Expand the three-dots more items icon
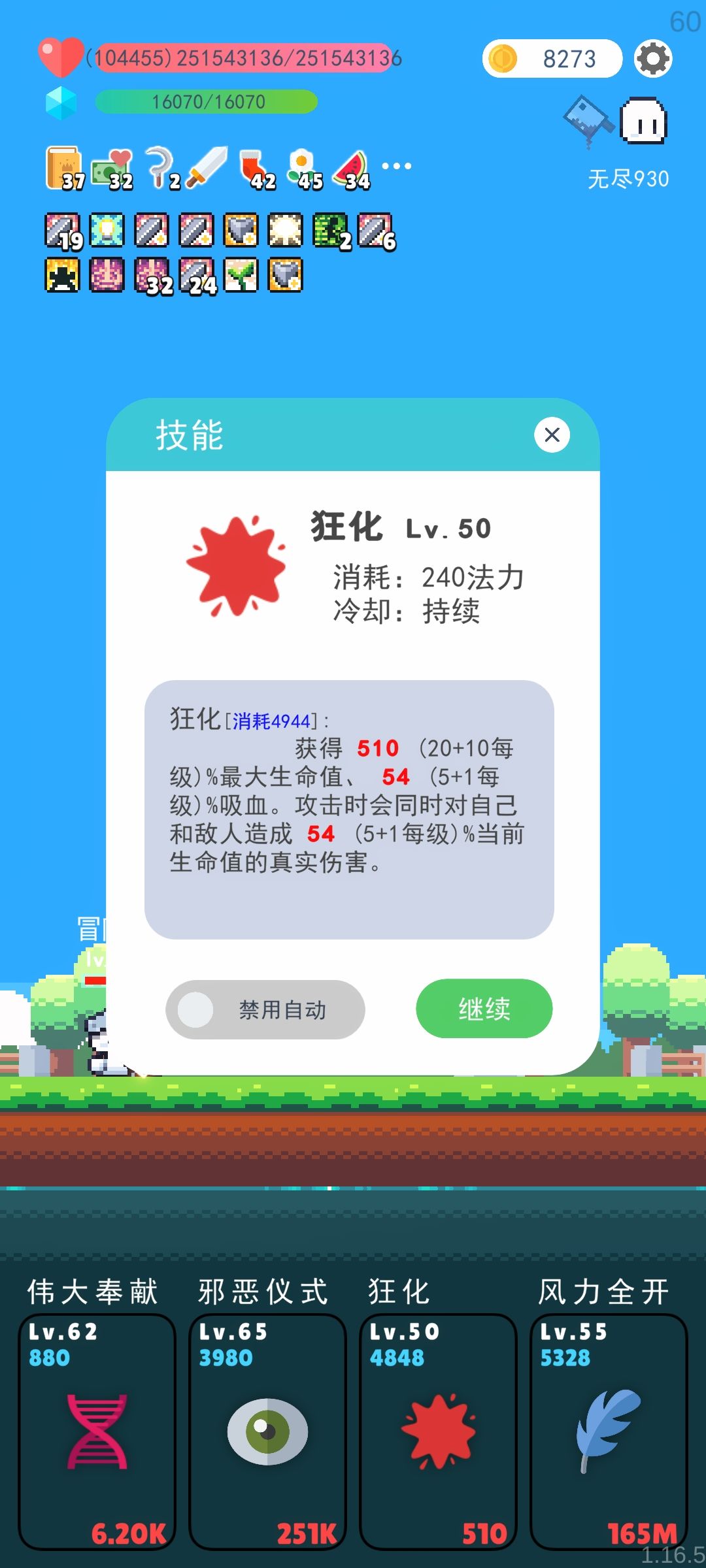The height and width of the screenshot is (1568, 706). pyautogui.click(x=397, y=166)
